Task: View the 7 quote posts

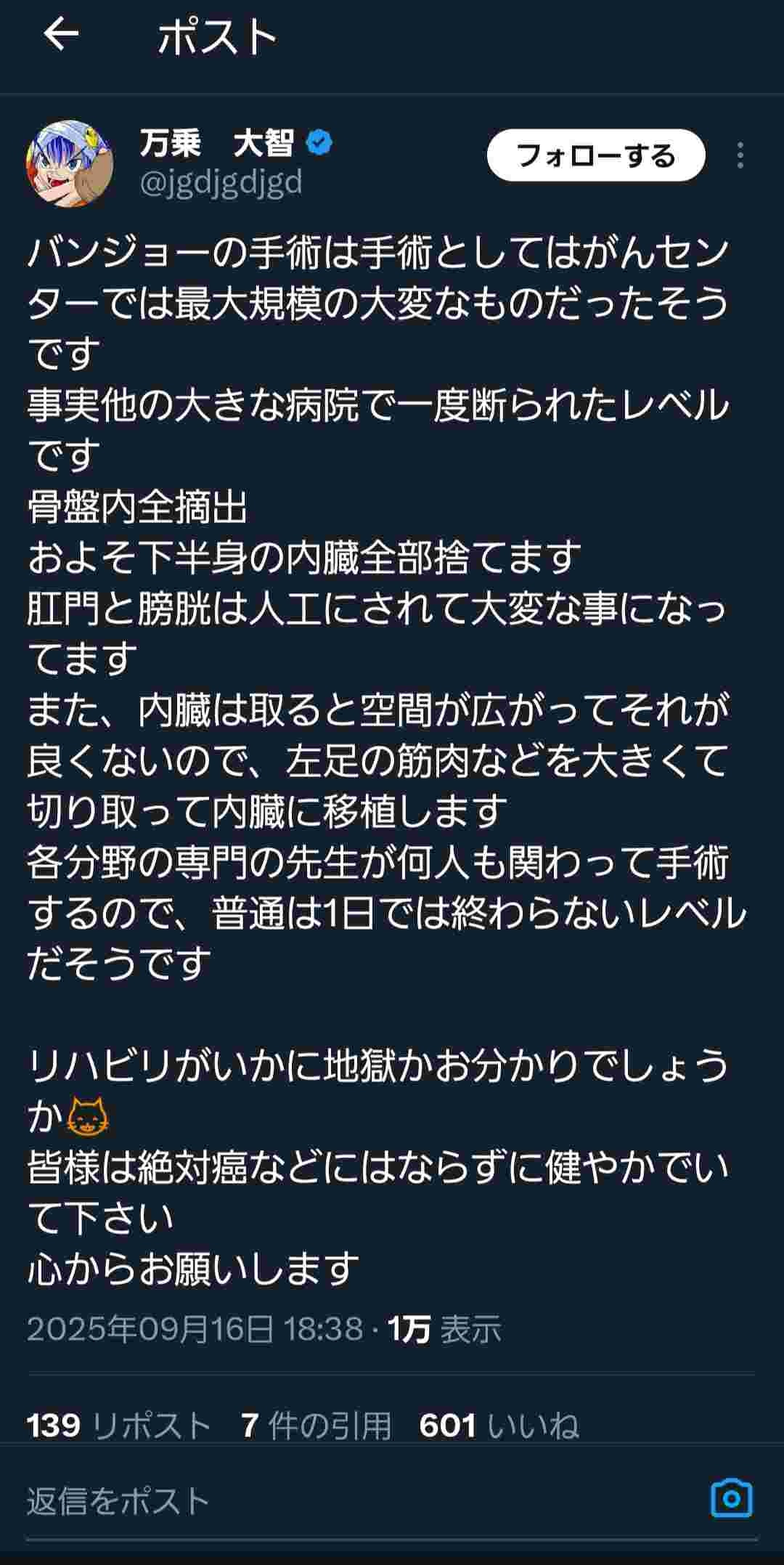Action: tap(317, 1425)
